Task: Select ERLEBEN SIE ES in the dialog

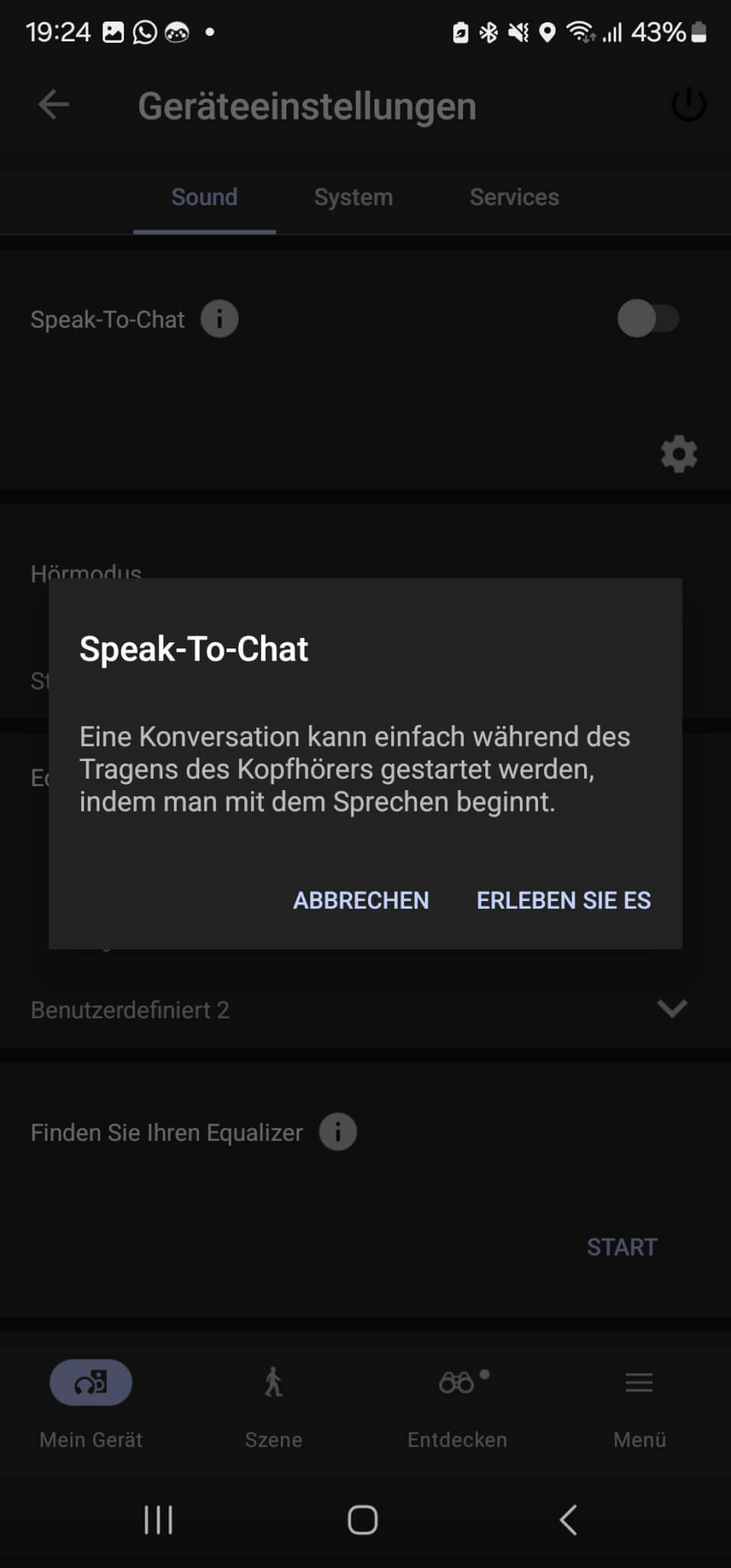Action: pos(563,900)
